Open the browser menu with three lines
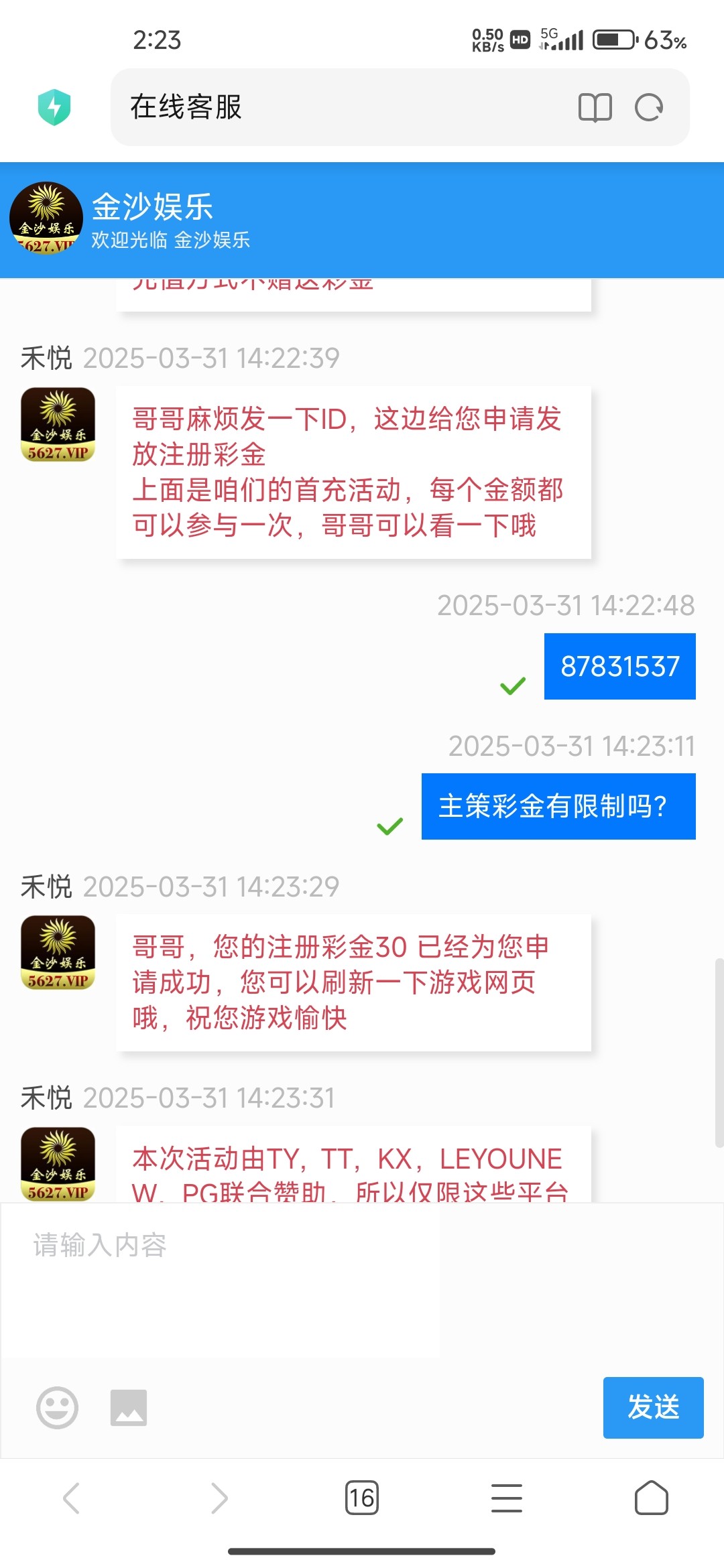The image size is (724, 1568). [507, 1498]
